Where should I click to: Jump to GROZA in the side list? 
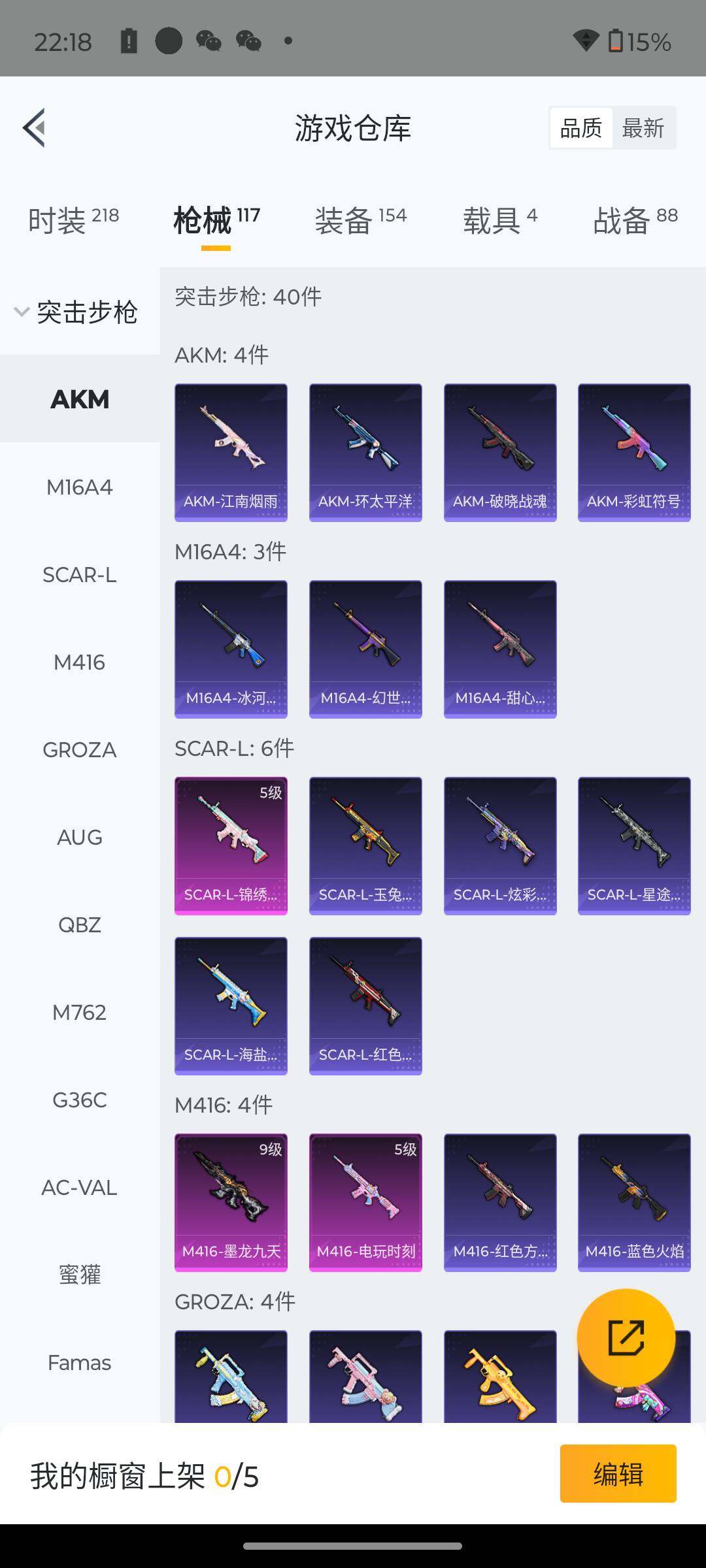click(x=80, y=750)
